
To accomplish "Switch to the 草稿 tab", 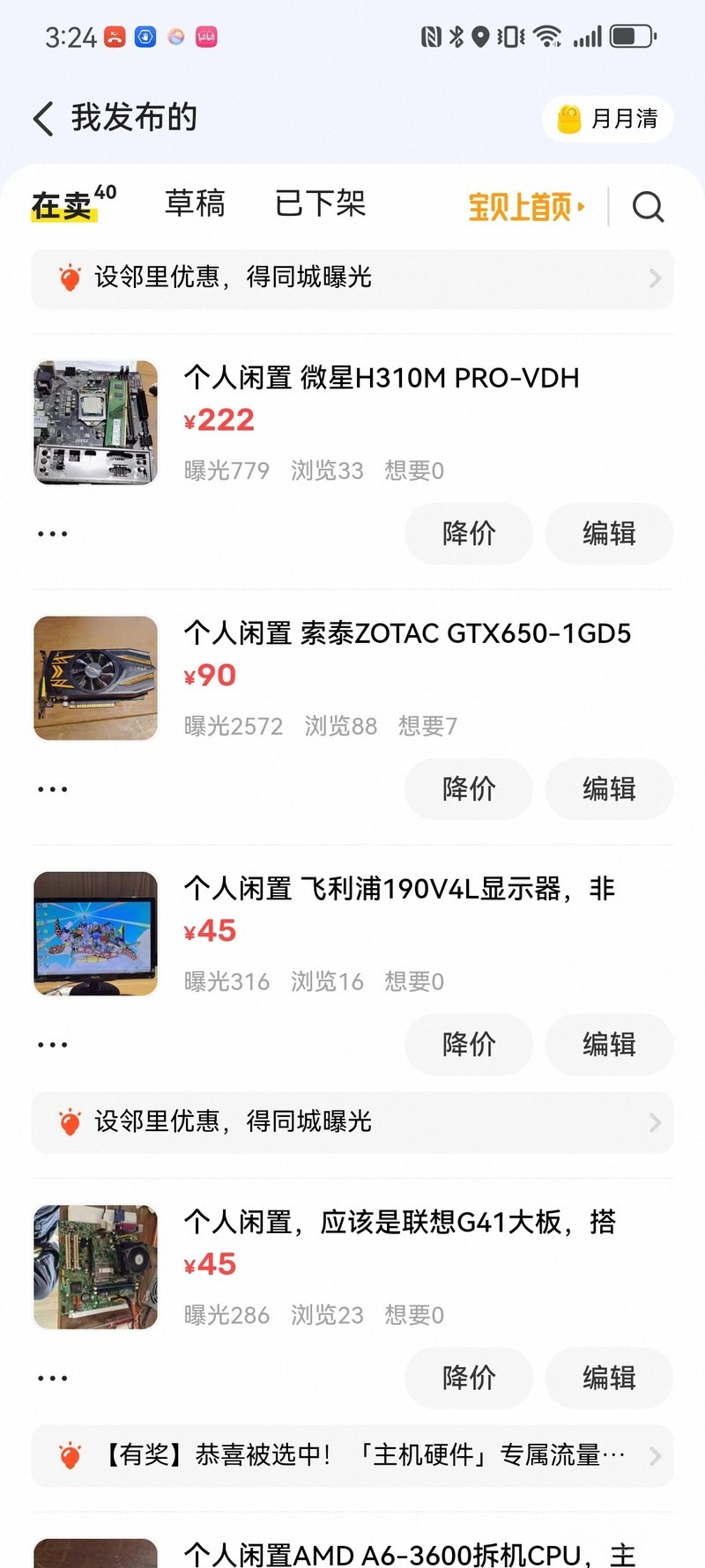I will click(195, 203).
